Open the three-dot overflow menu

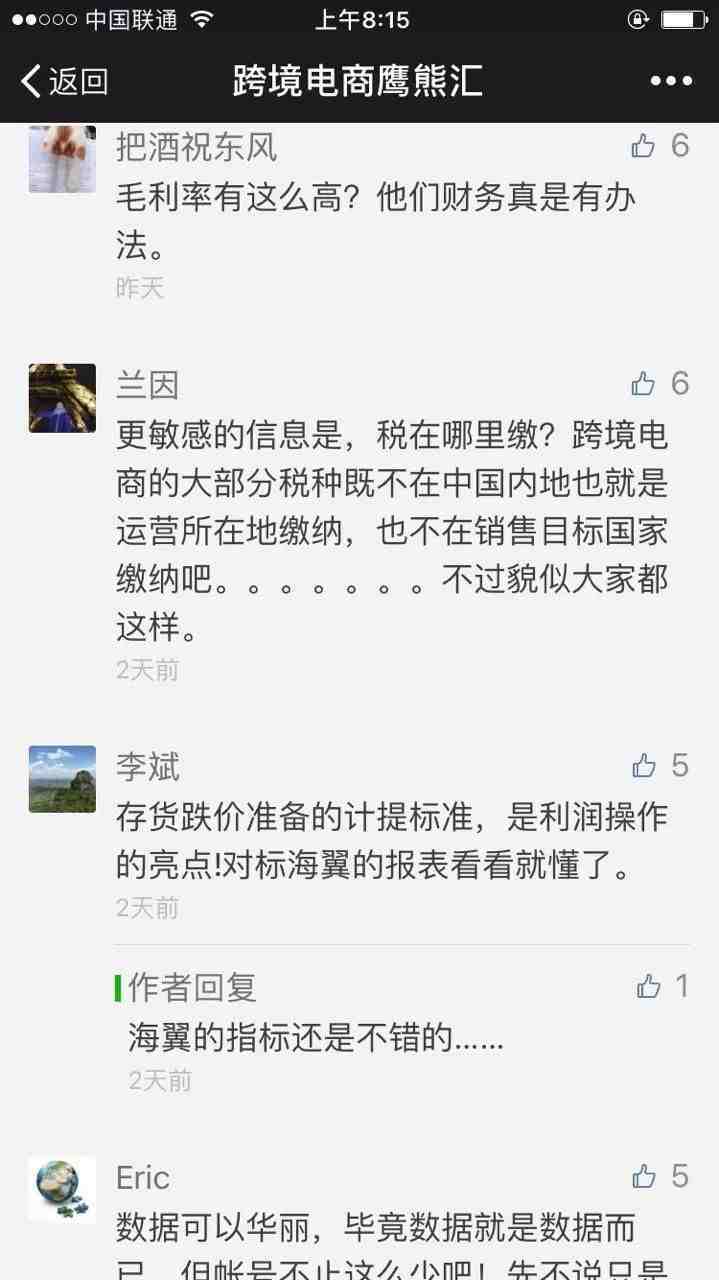671,81
